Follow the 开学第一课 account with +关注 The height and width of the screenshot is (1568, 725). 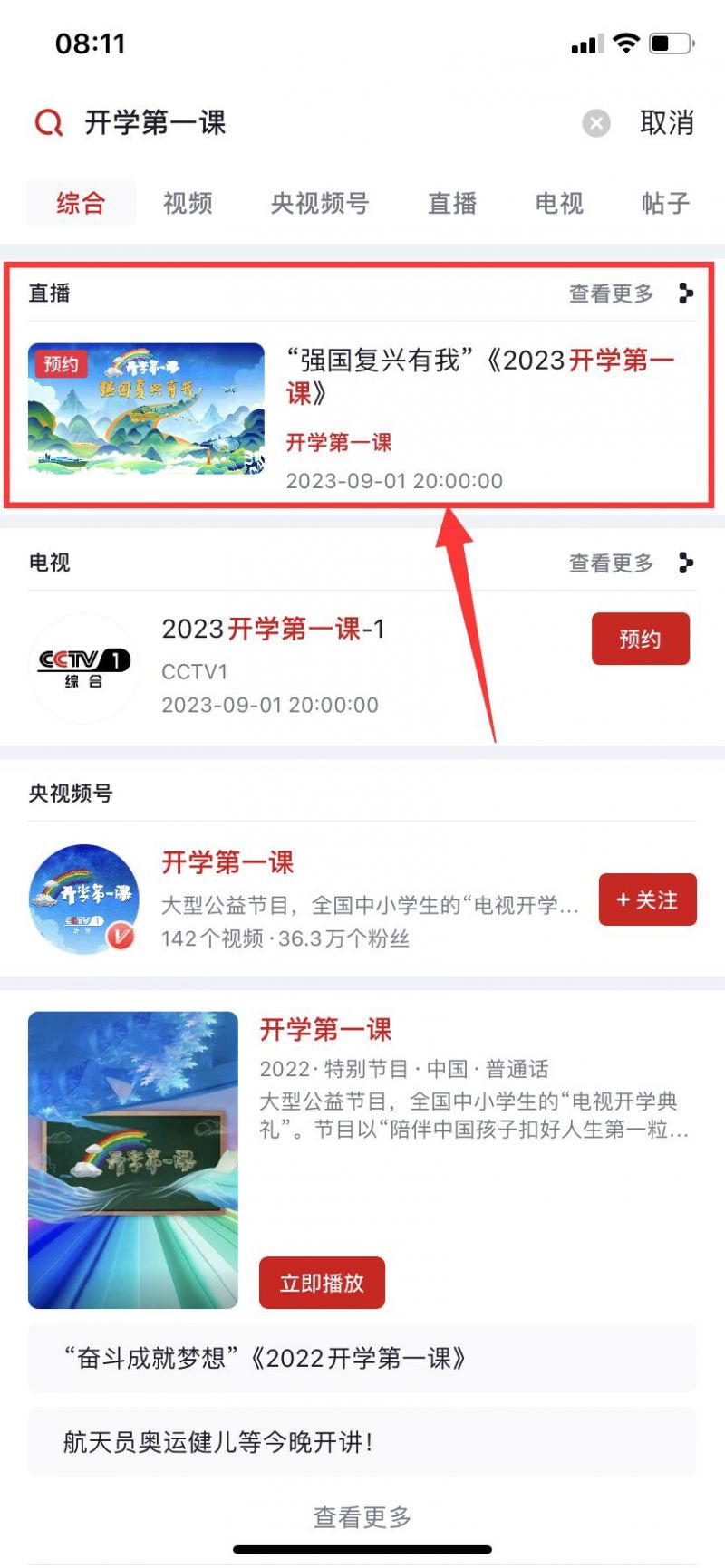pyautogui.click(x=647, y=899)
